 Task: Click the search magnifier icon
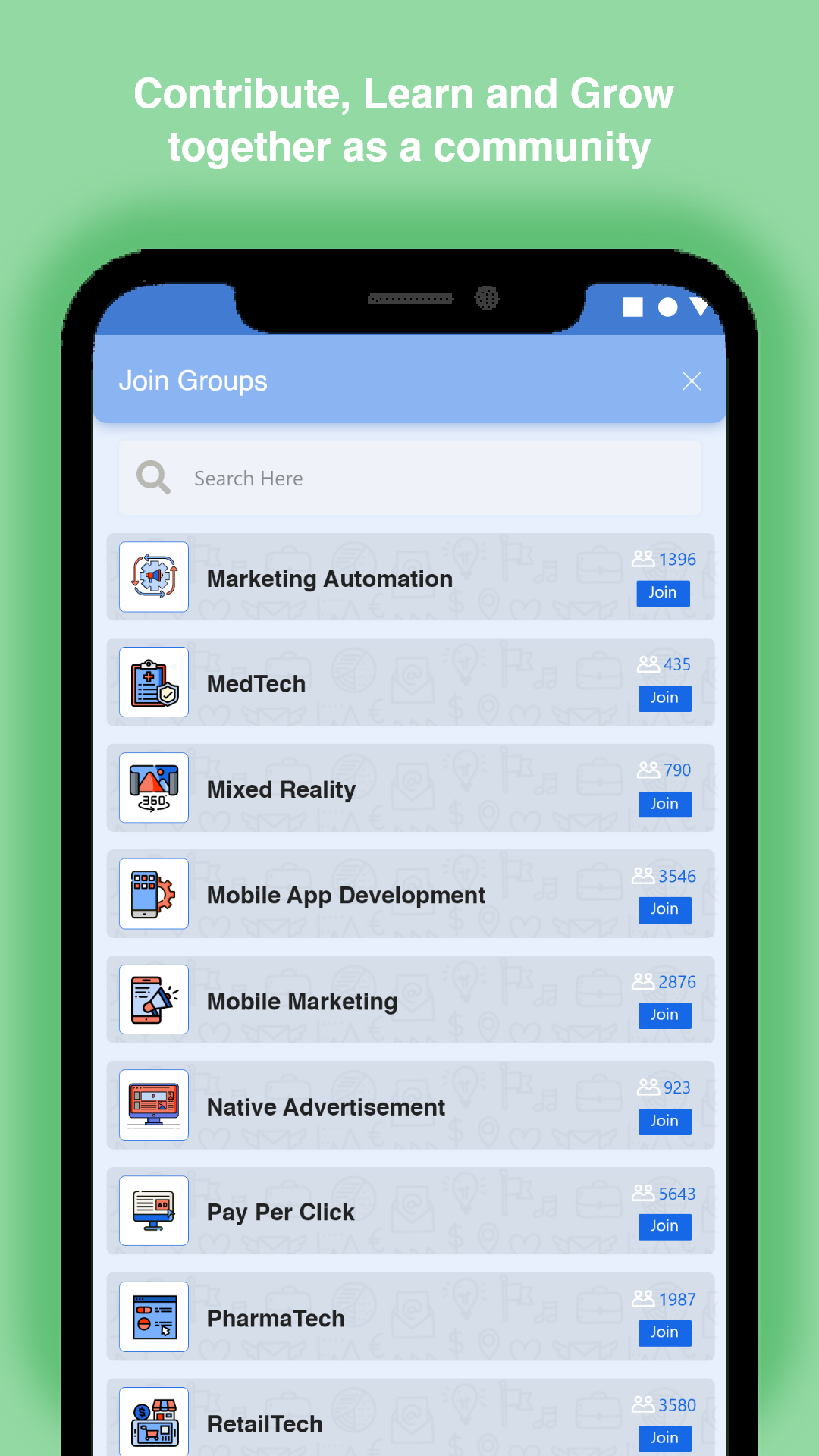(x=152, y=477)
